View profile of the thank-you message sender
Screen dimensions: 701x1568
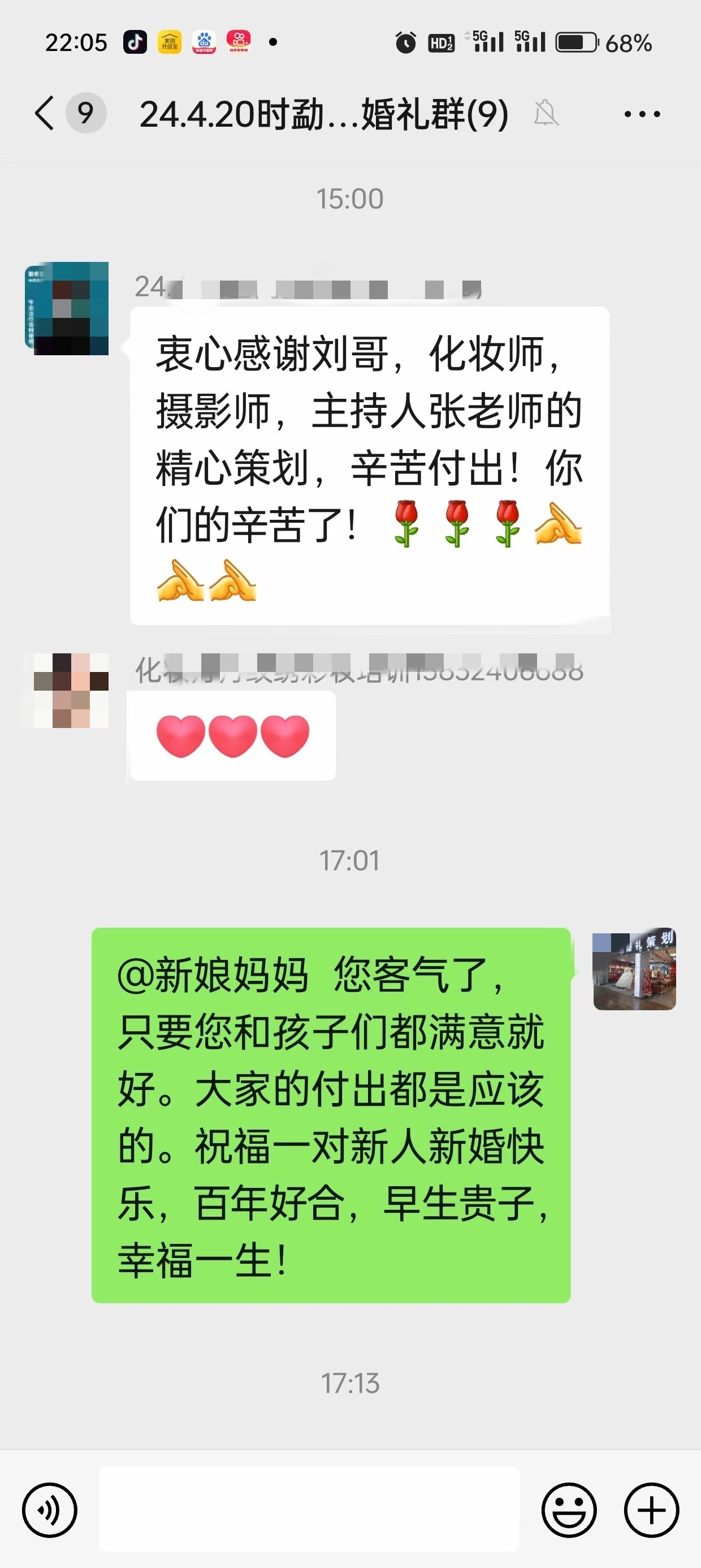point(67,309)
